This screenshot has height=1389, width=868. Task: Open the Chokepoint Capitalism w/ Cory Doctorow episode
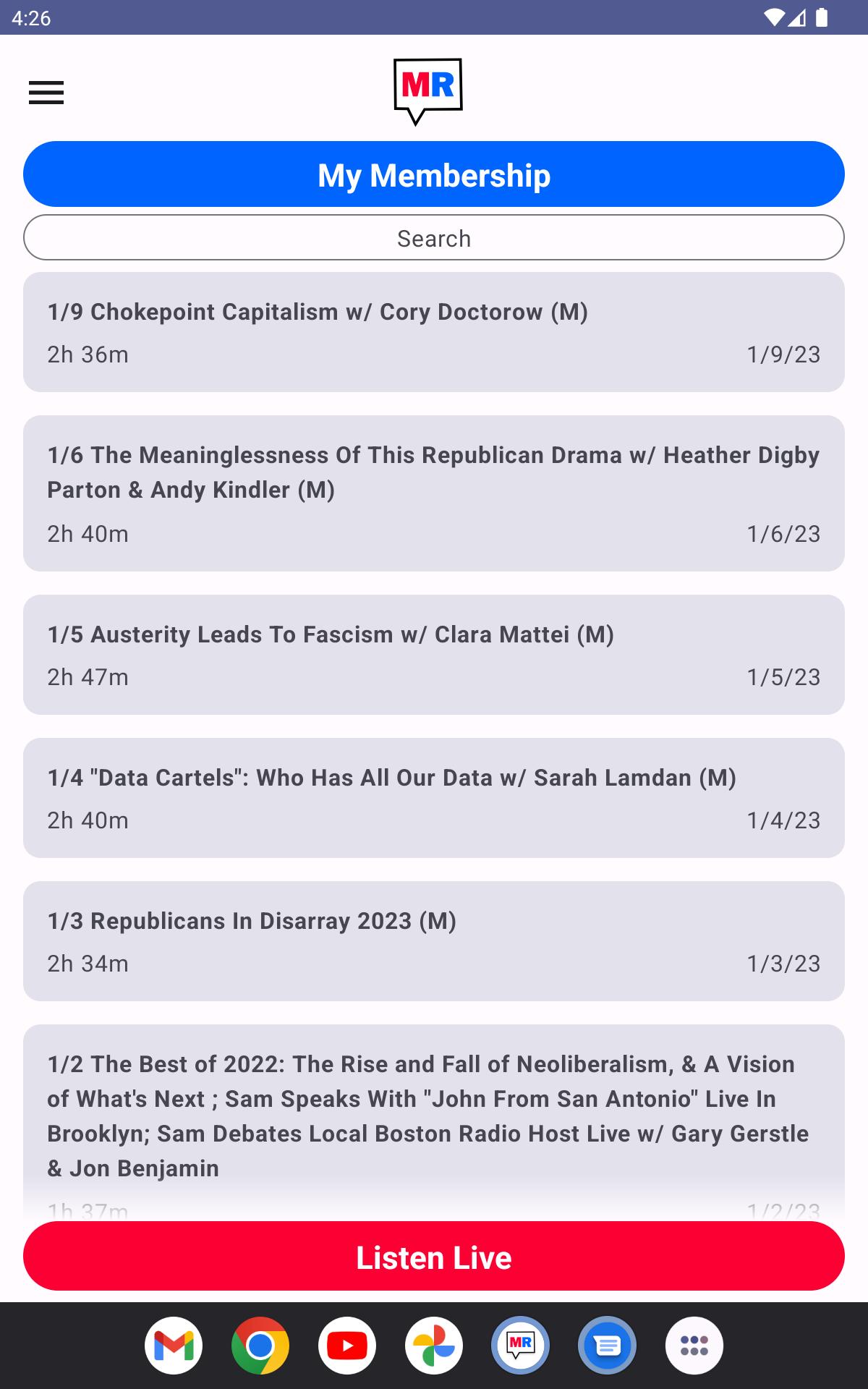(434, 332)
